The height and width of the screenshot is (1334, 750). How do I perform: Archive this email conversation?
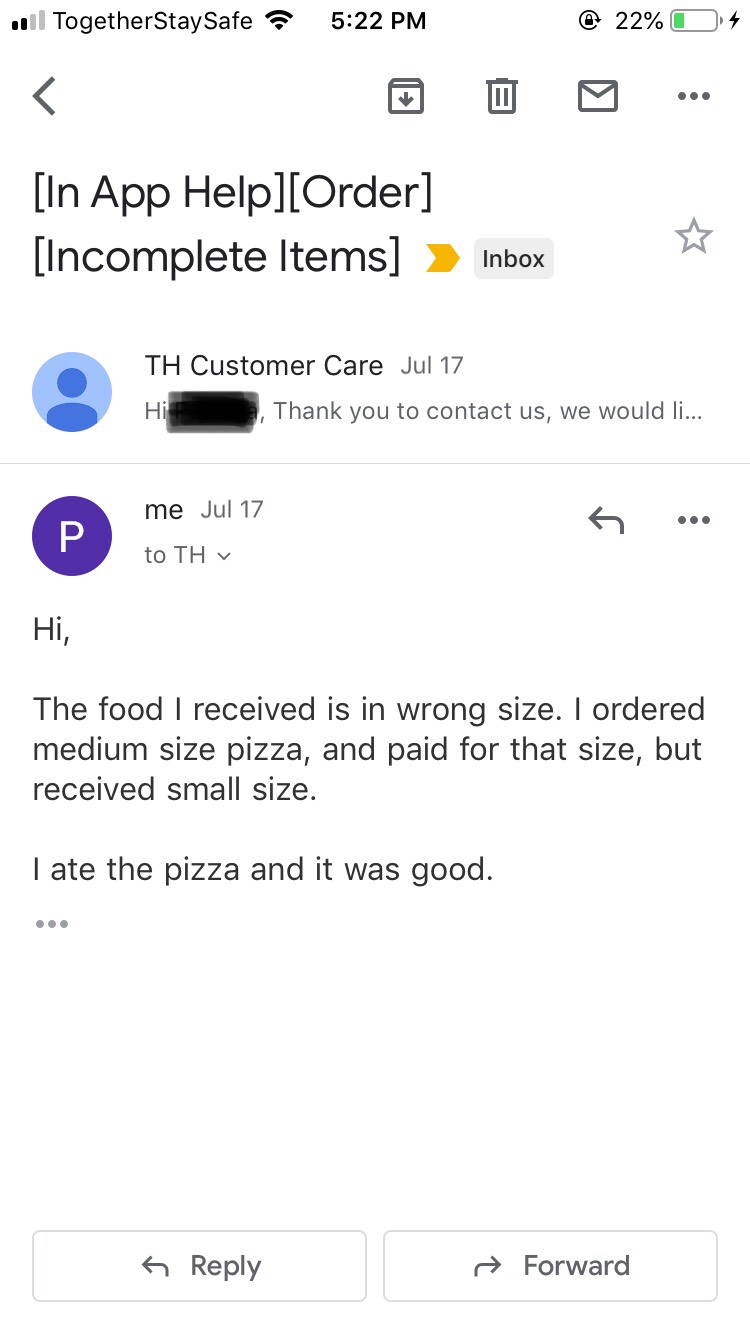[405, 96]
